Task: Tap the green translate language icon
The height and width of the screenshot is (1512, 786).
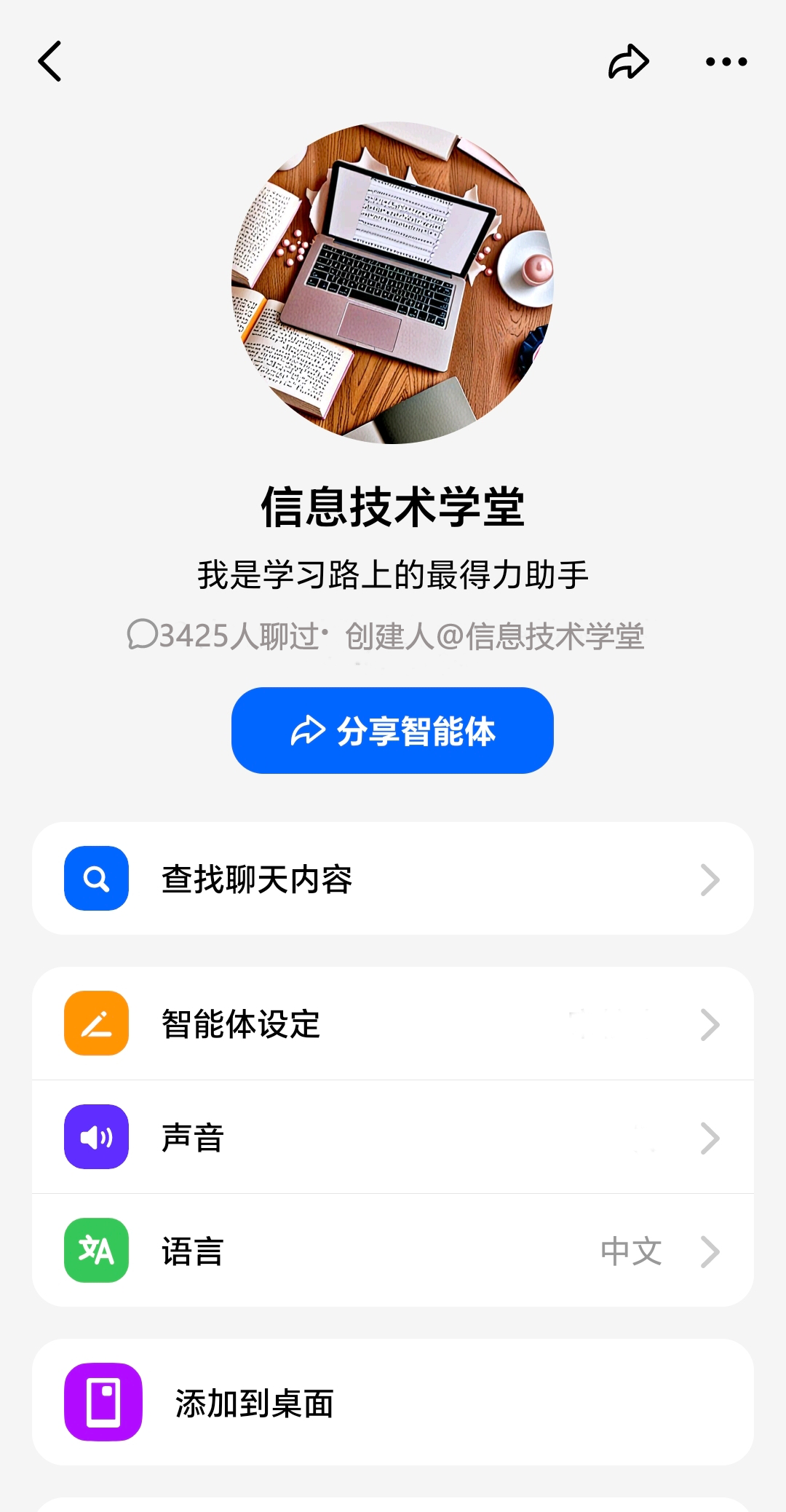Action: click(x=95, y=1250)
